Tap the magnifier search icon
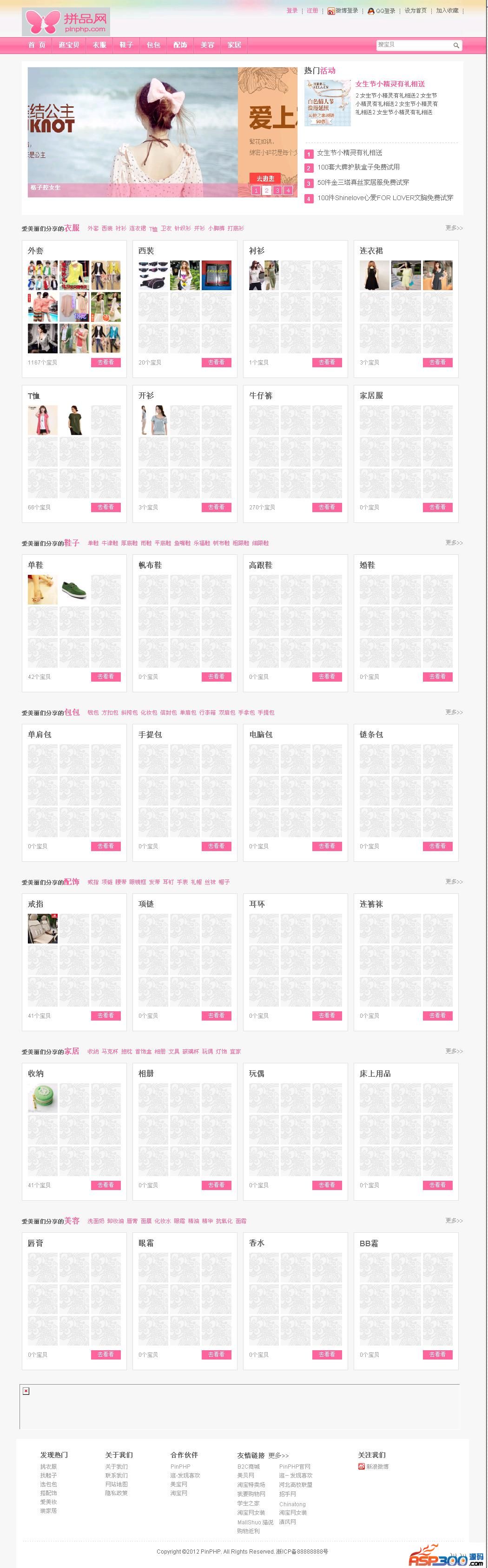Image resolution: width=488 pixels, height=1568 pixels. 456,46
